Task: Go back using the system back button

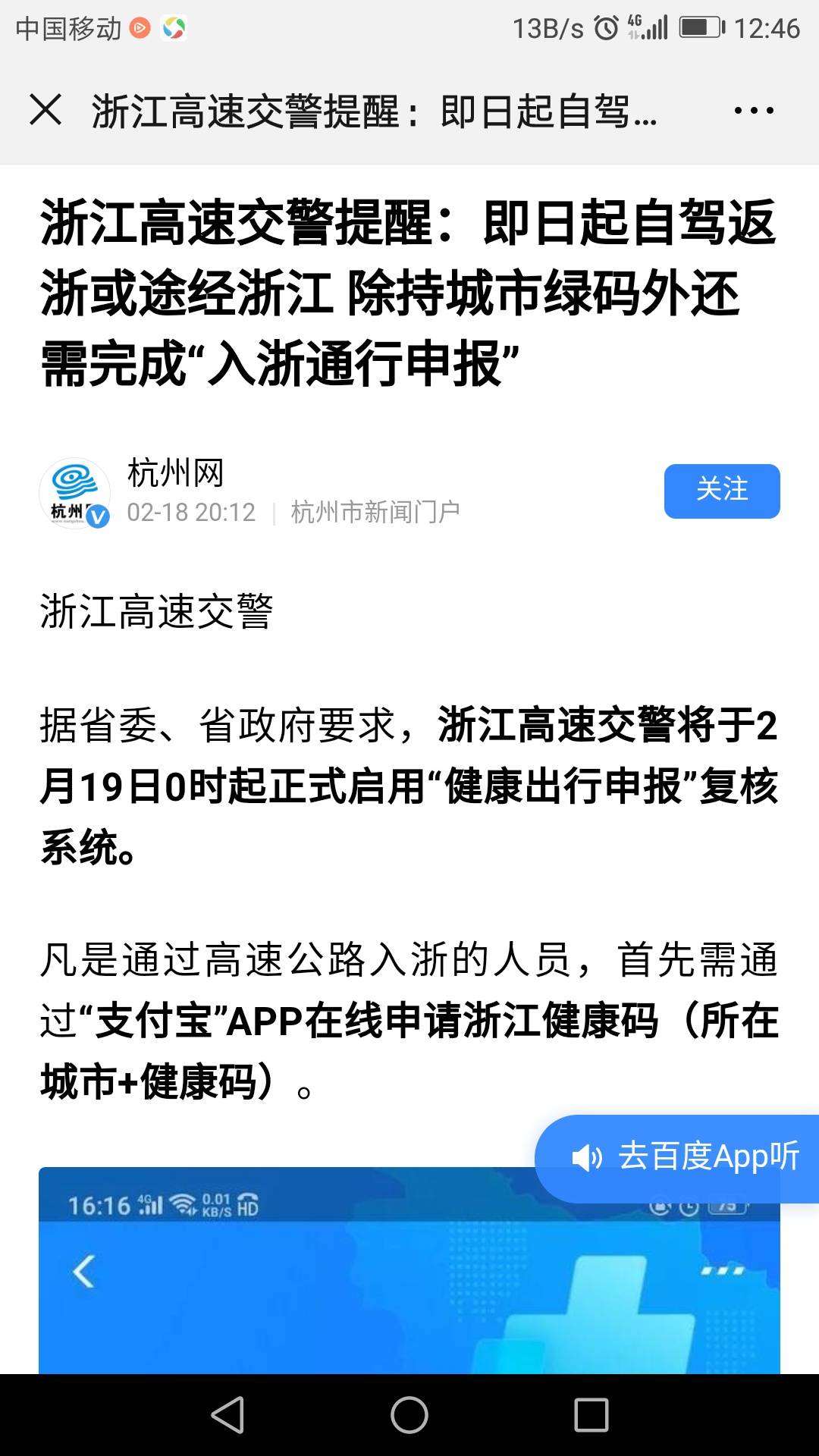Action: coord(227,1415)
